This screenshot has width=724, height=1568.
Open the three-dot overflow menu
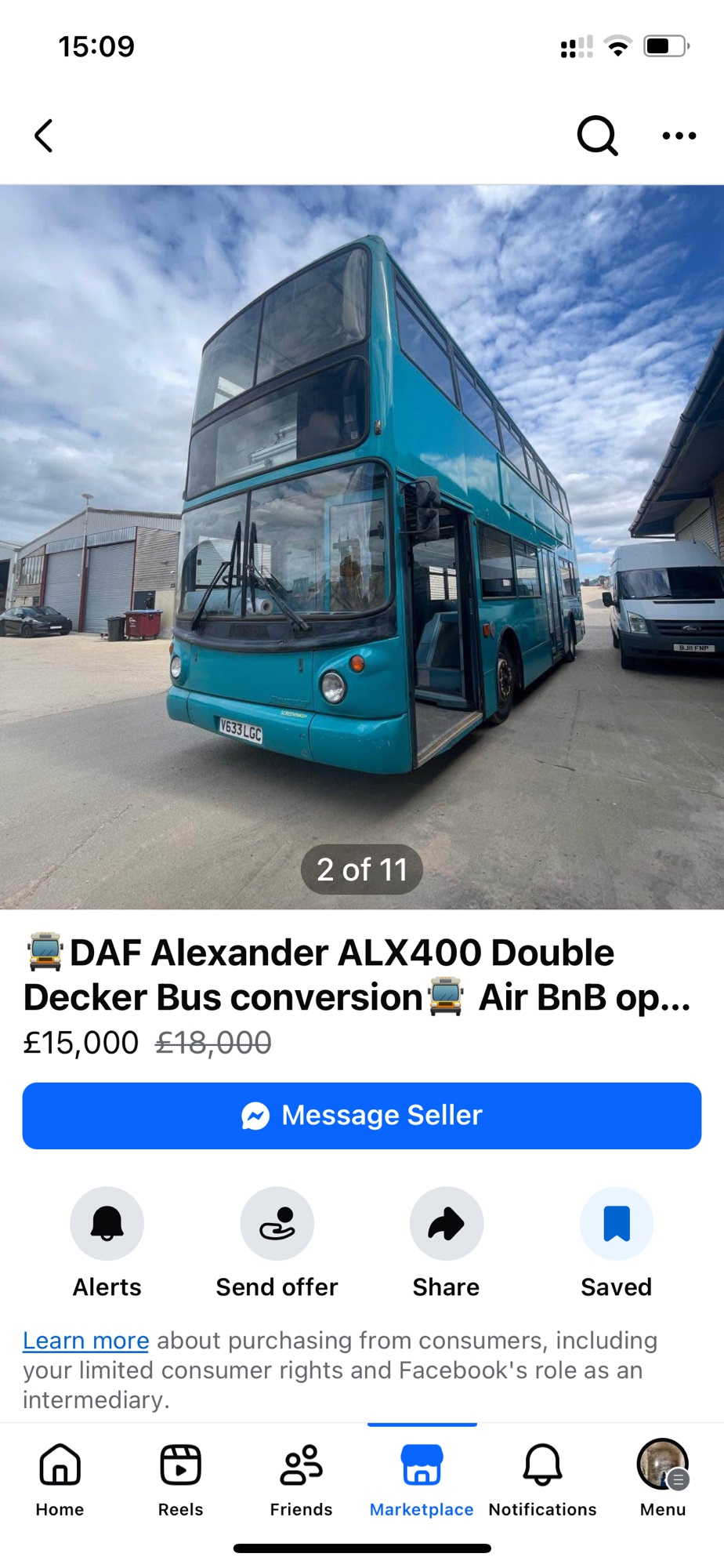[679, 136]
